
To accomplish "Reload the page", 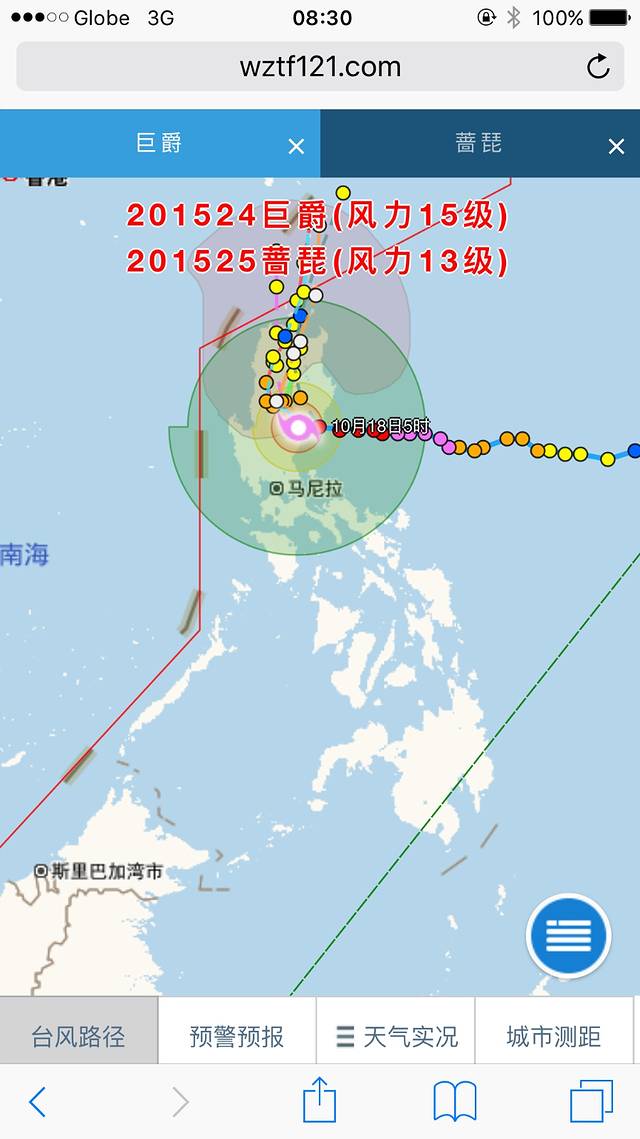I will (598, 67).
